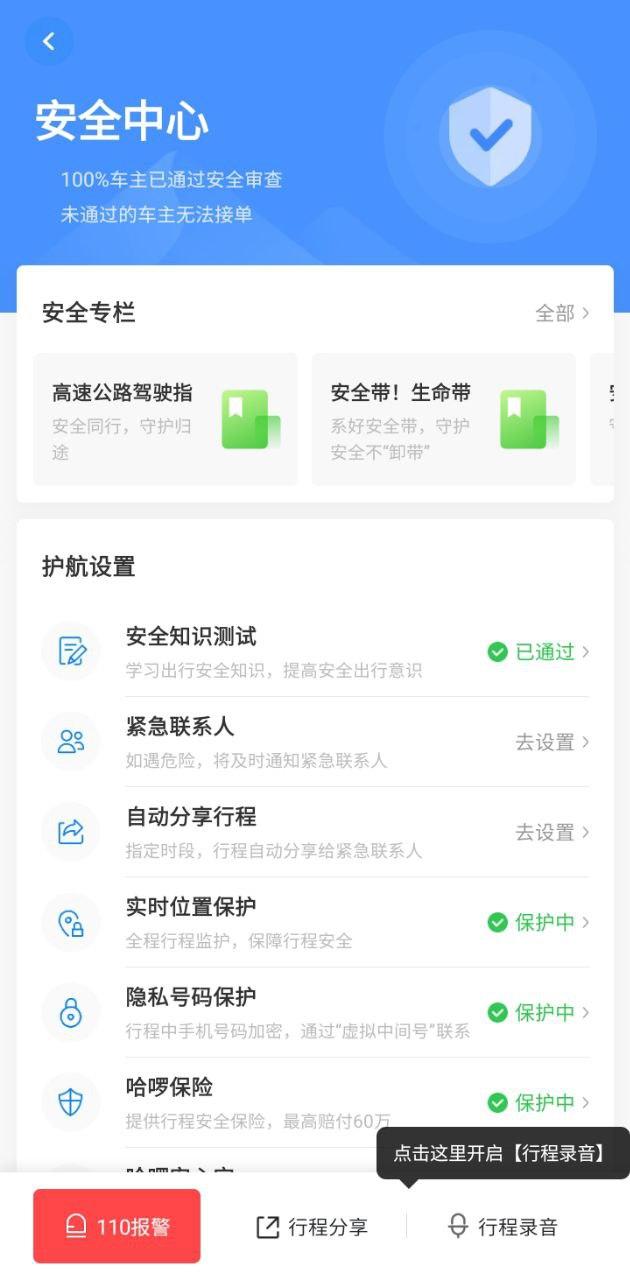This screenshot has height=1280, width=630.
Task: Enable 行程录音 recording
Action: (x=503, y=1227)
